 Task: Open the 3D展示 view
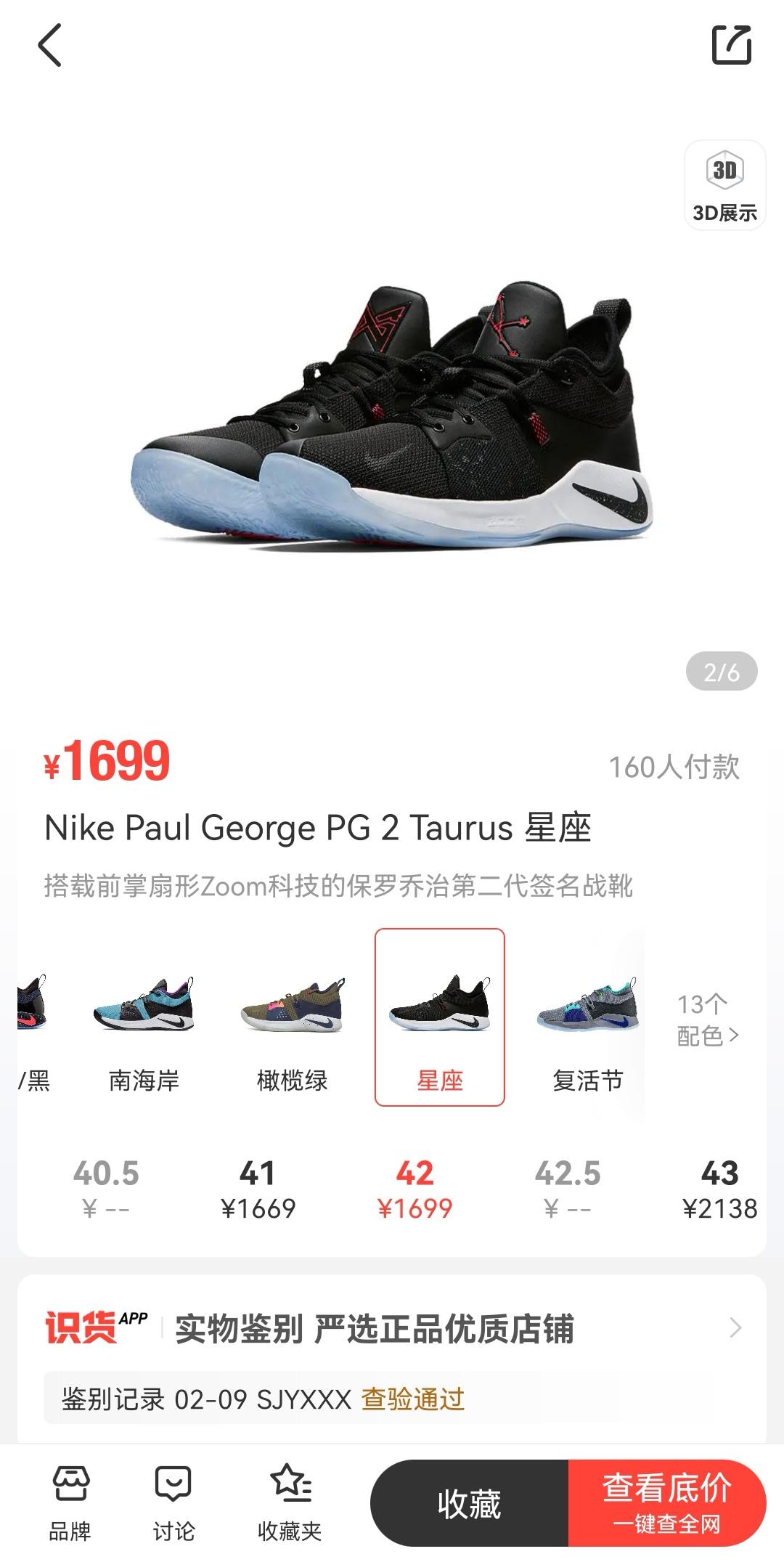point(724,186)
